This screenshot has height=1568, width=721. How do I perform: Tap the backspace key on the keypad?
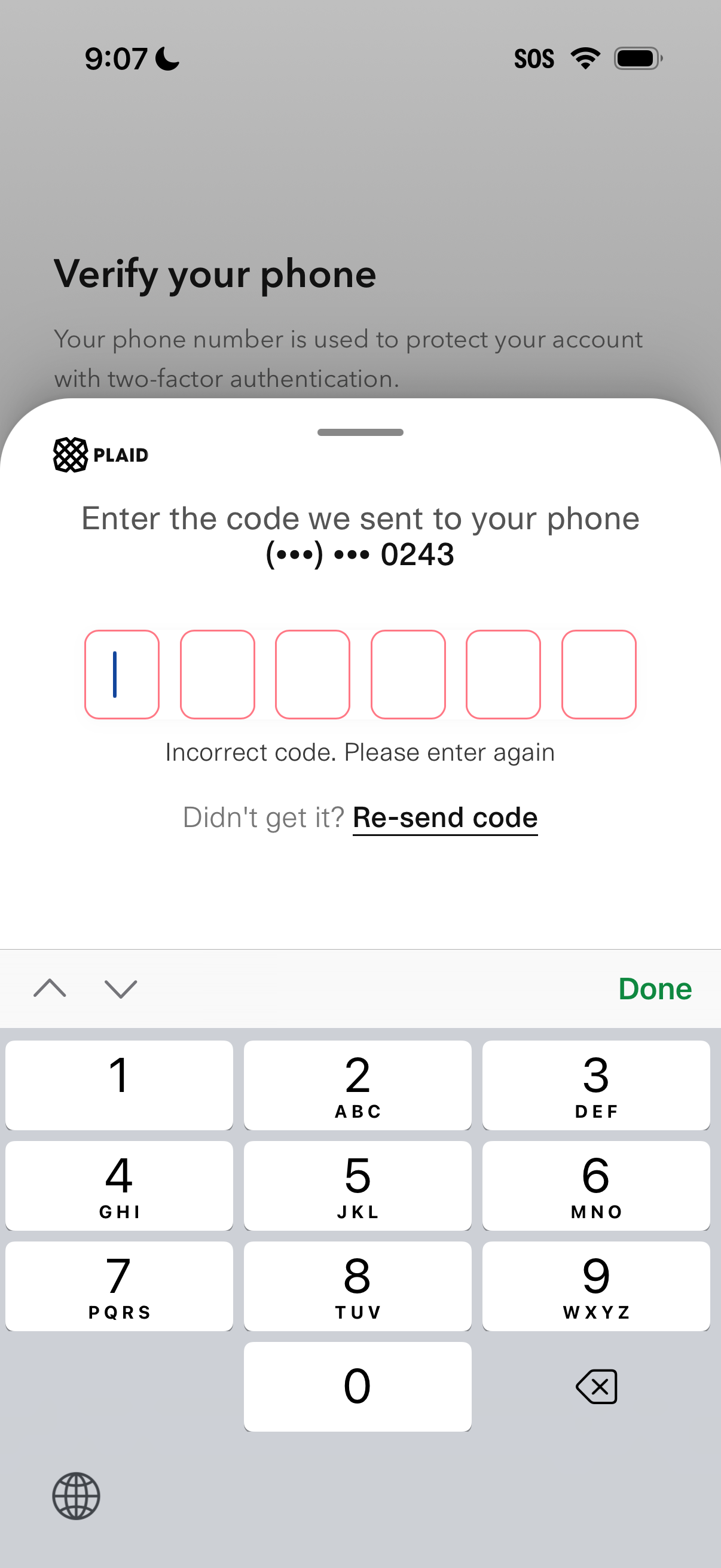[596, 1387]
